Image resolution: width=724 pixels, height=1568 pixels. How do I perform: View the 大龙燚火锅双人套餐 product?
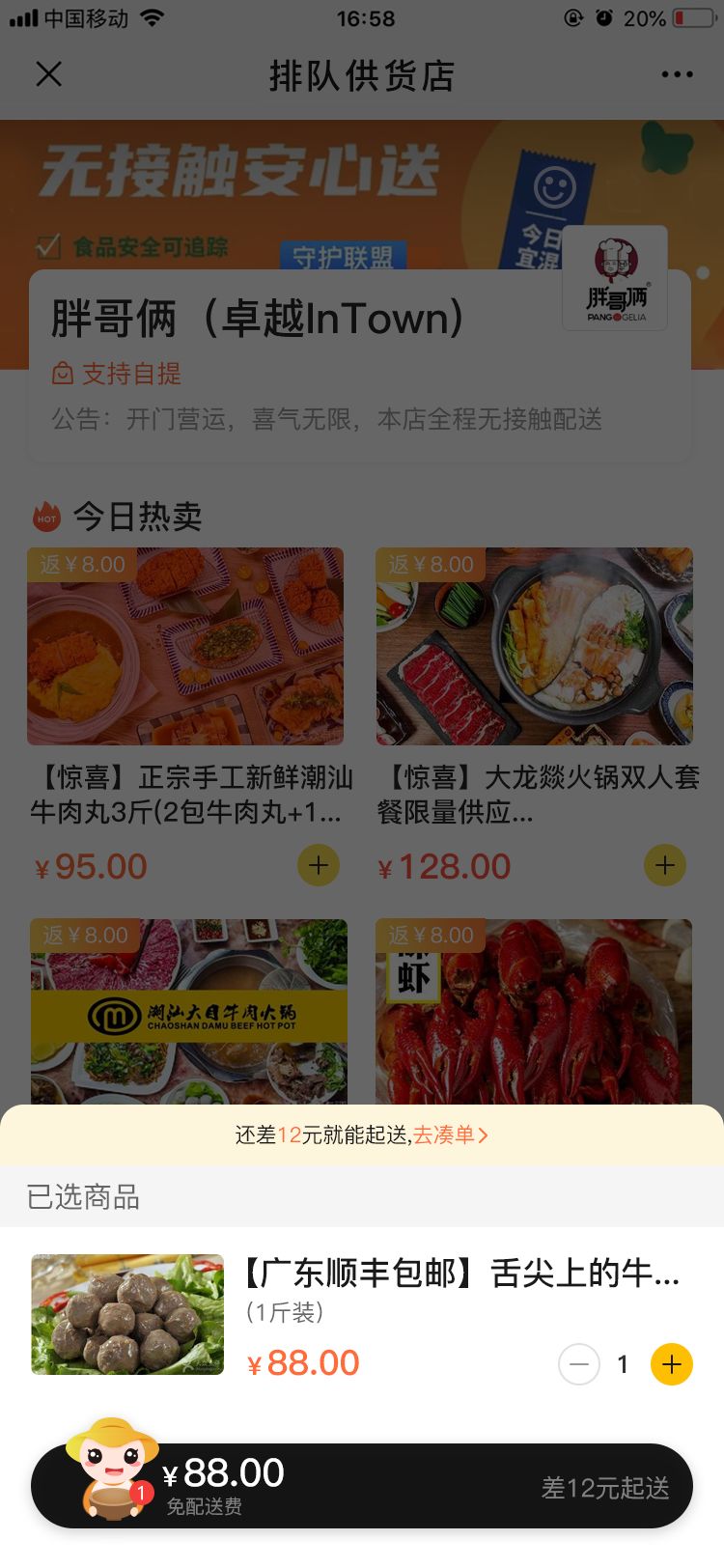pos(534,647)
